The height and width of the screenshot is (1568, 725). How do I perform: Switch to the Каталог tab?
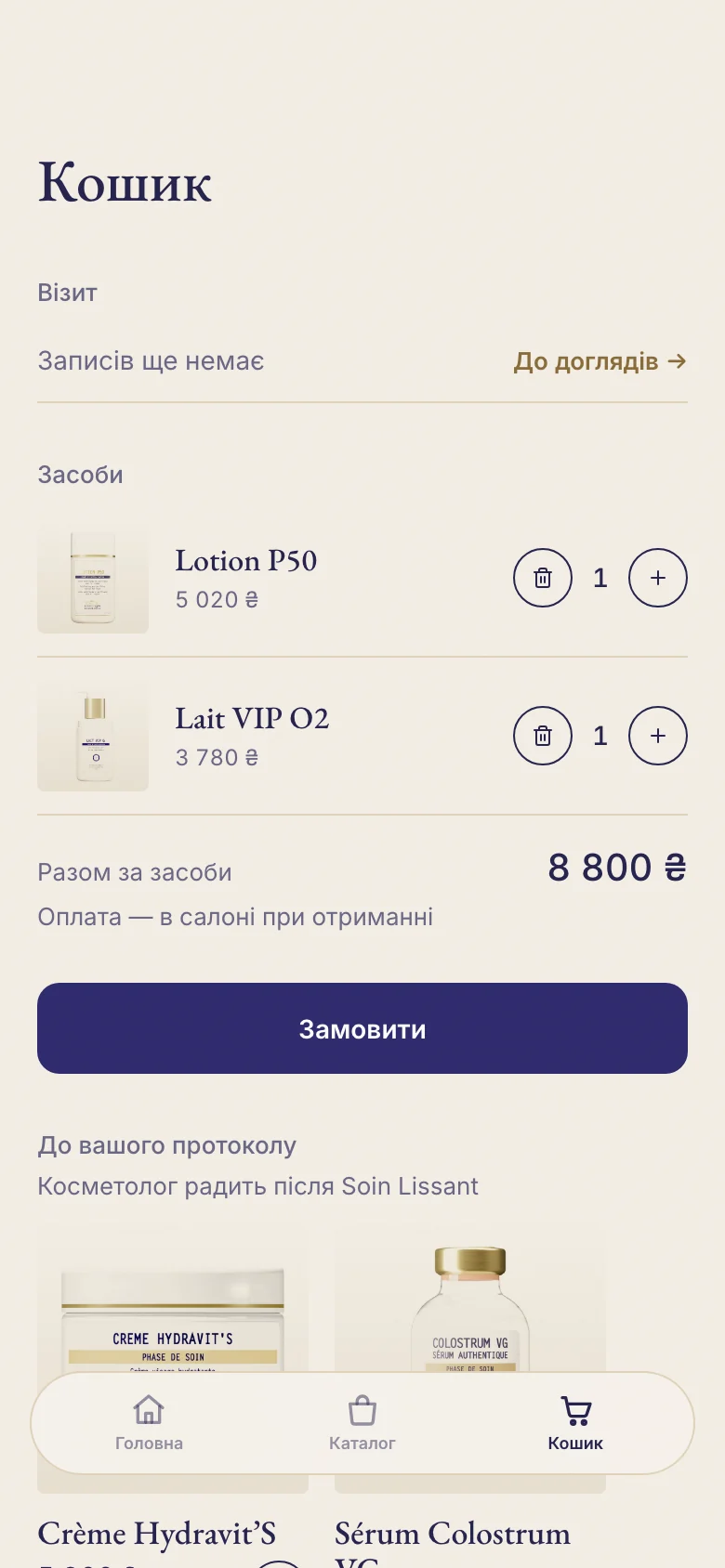click(x=362, y=1423)
